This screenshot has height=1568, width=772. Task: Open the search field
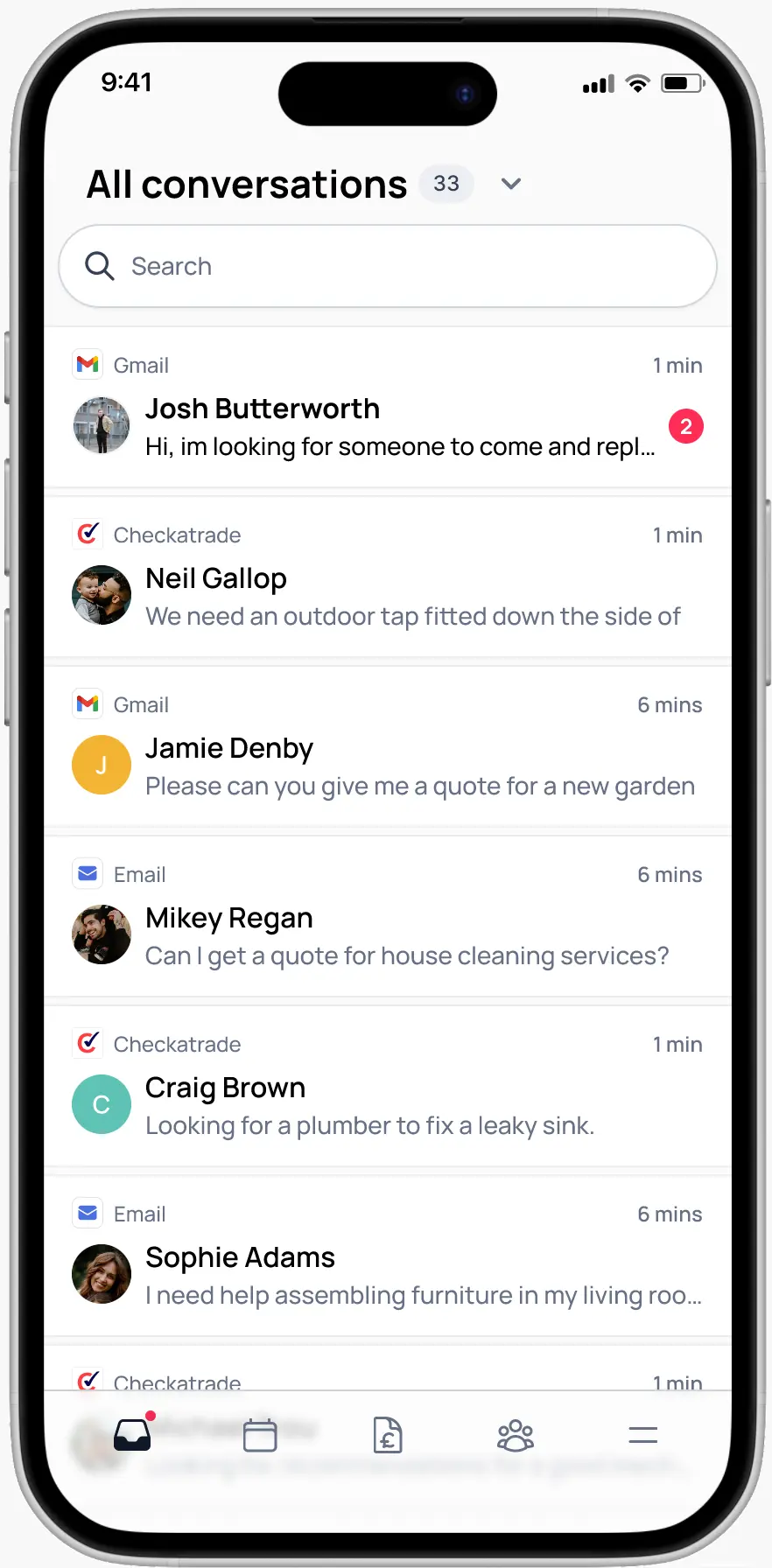click(387, 266)
